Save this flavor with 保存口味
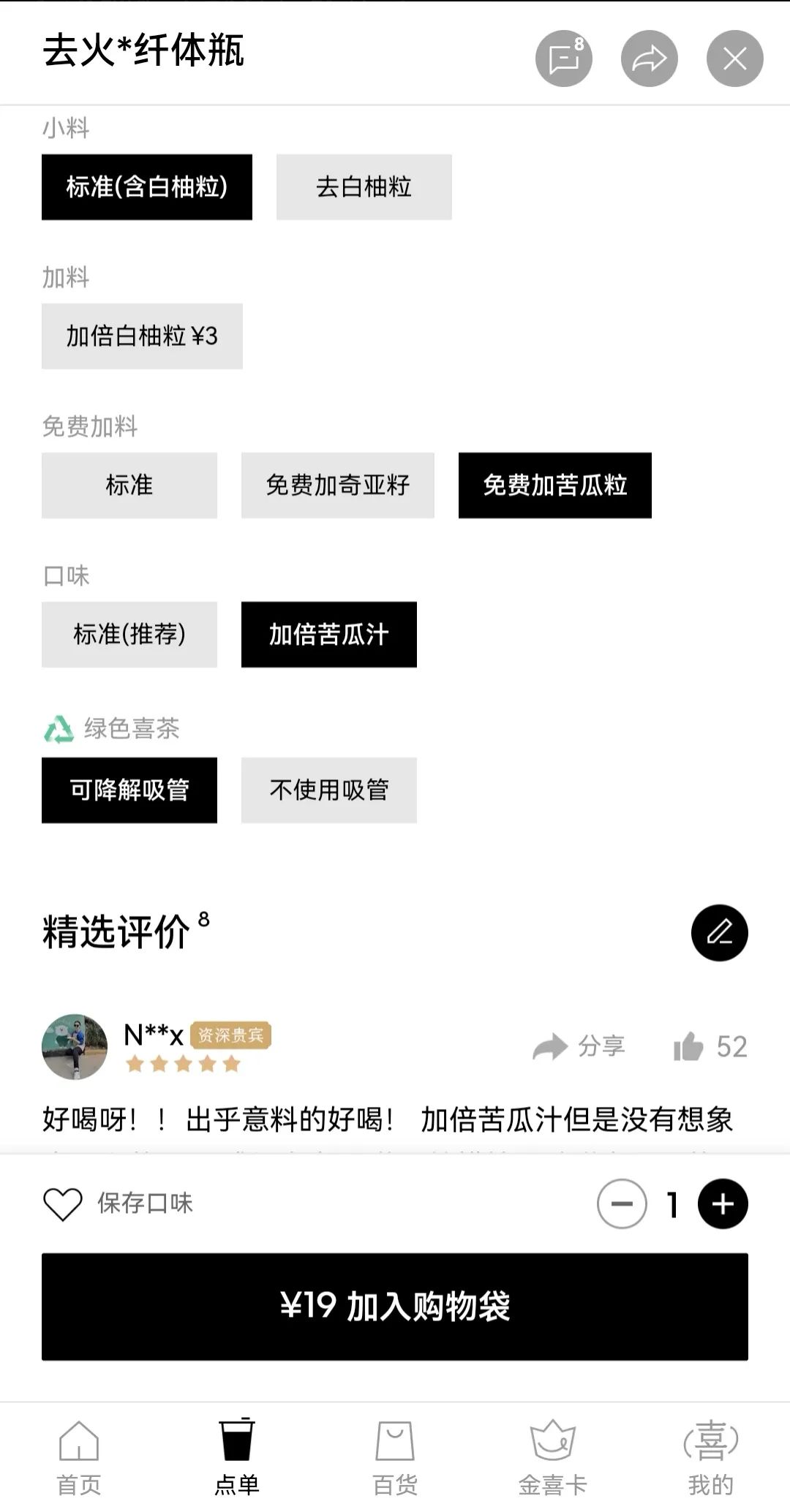Screen dimensions: 790x1512 pyautogui.click(x=118, y=1203)
